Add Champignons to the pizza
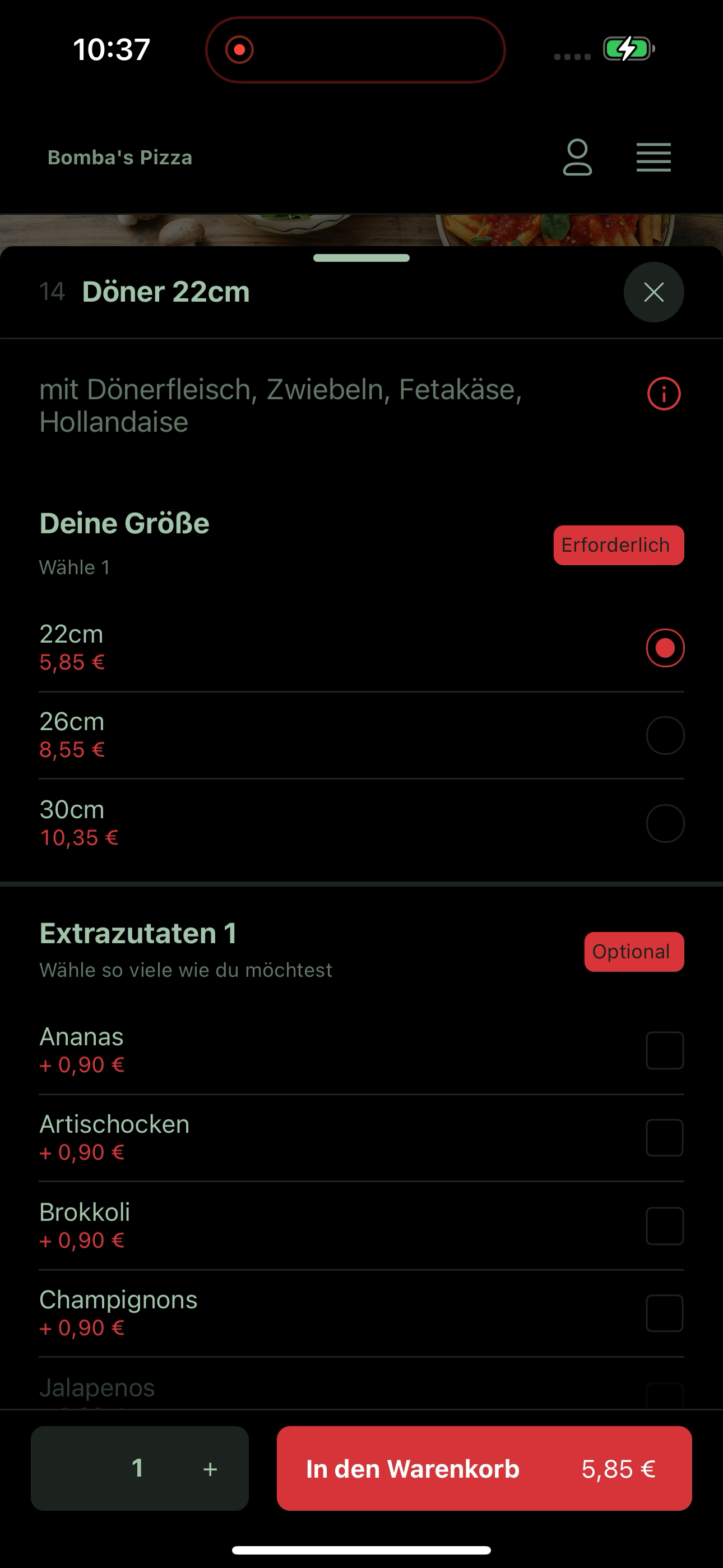 click(665, 1313)
